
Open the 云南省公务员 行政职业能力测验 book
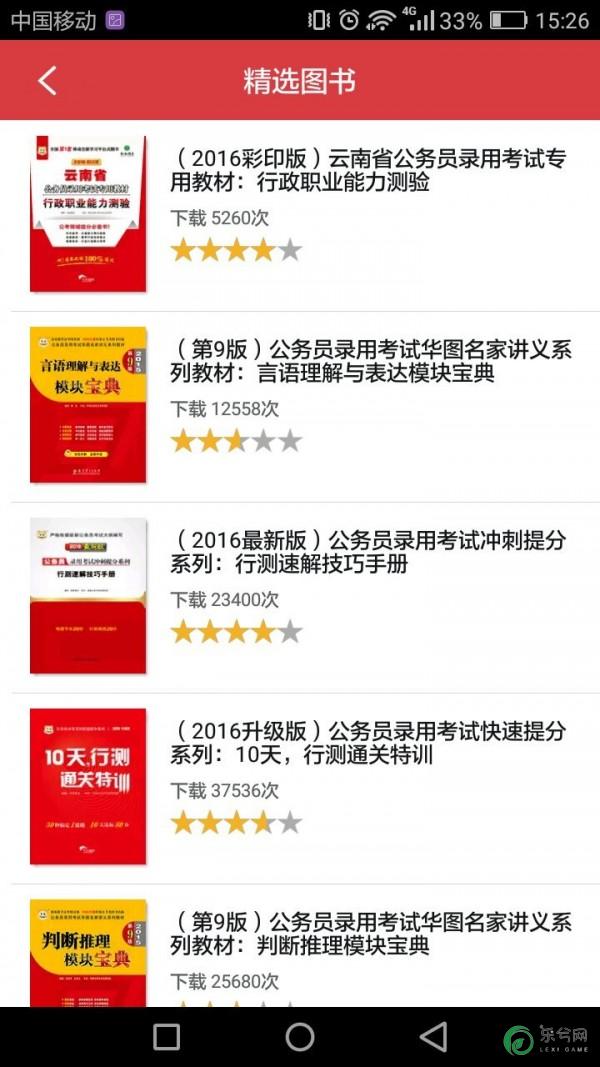pos(300,216)
